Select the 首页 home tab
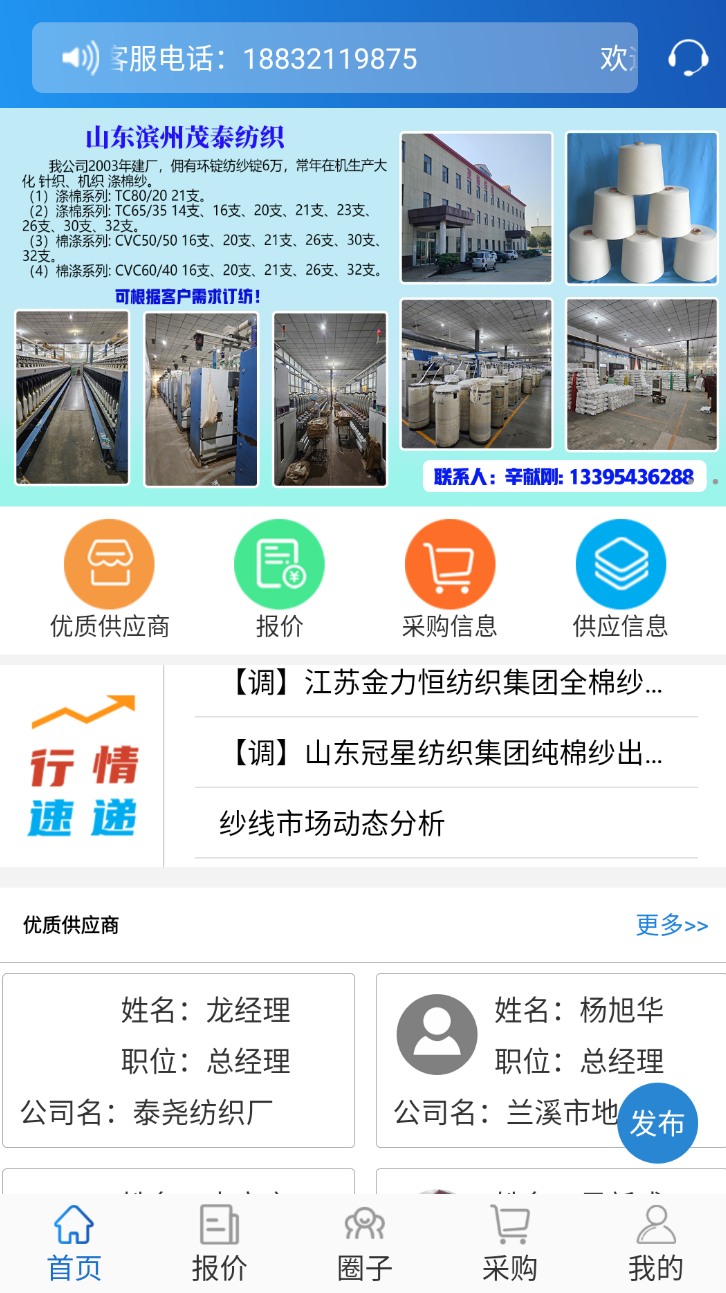This screenshot has height=1293, width=726. pos(73,1238)
